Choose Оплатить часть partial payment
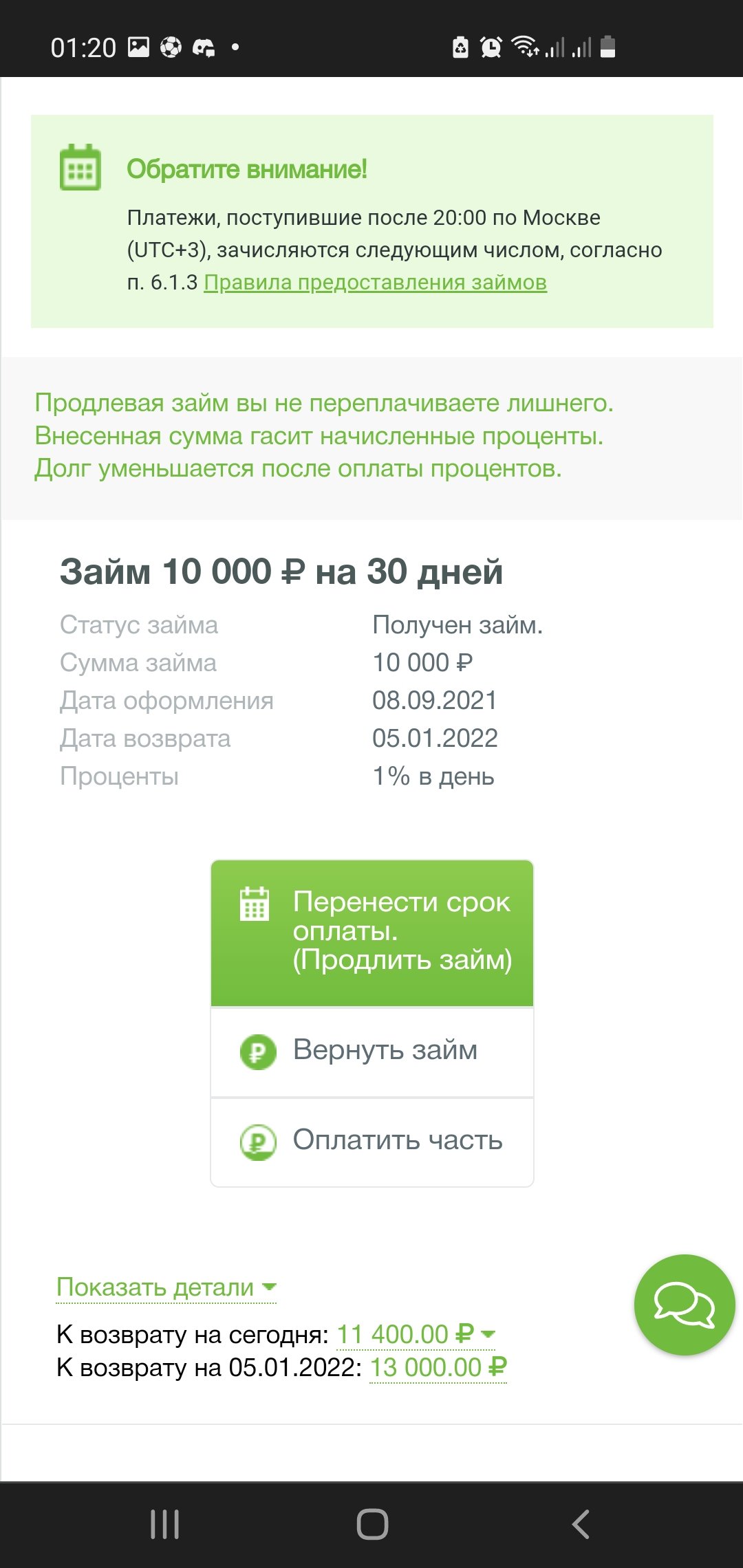This screenshot has height=1568, width=743. click(372, 1141)
